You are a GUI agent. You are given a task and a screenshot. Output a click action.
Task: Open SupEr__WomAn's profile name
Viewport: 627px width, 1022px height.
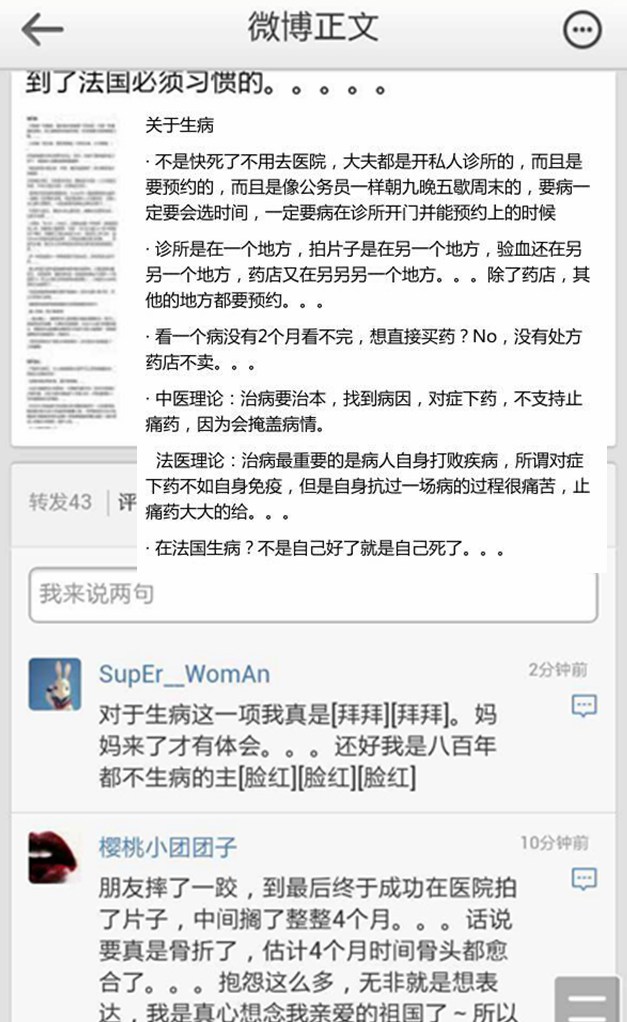coord(184,674)
